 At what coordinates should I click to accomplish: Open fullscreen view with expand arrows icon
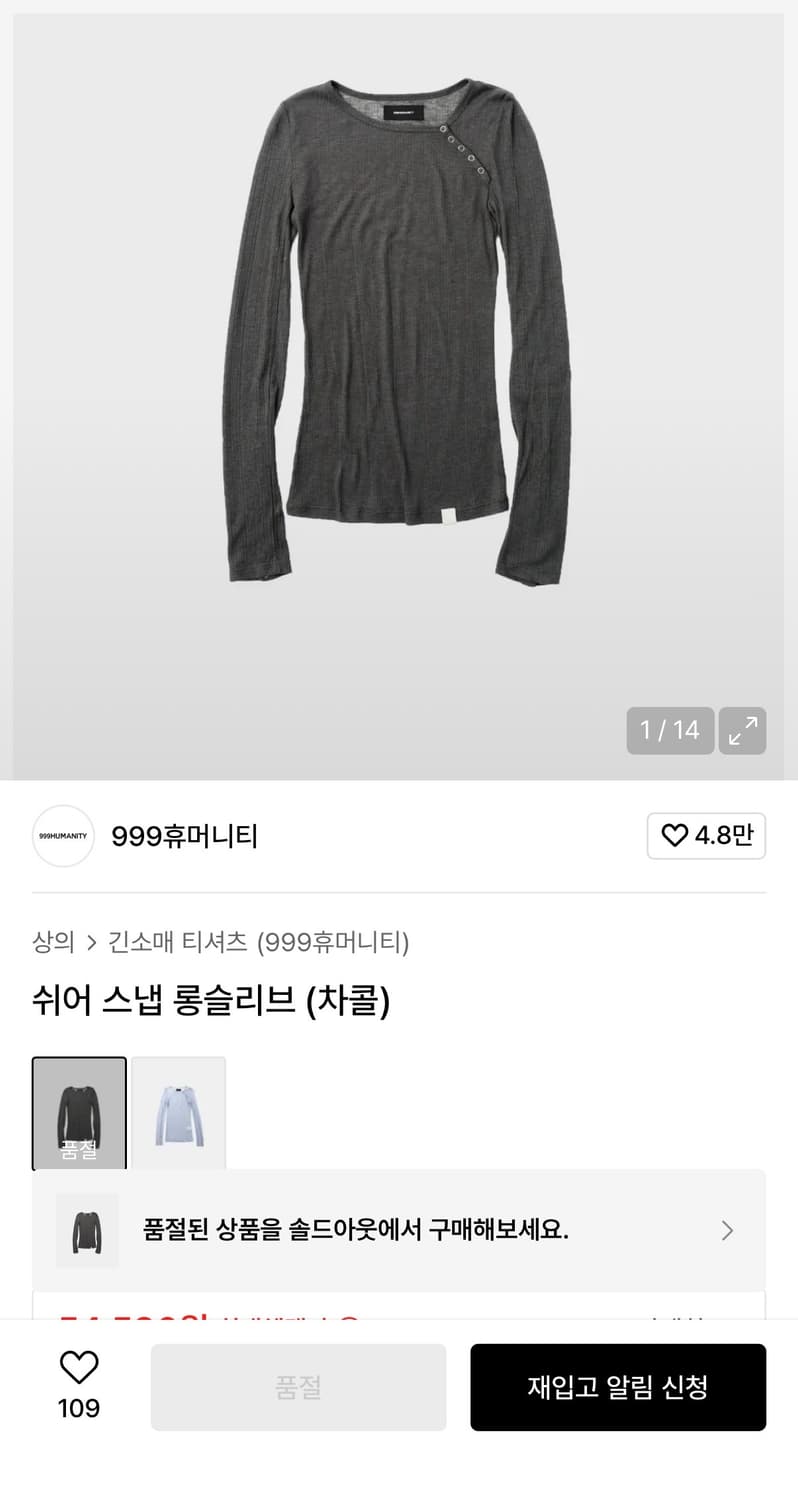point(742,731)
